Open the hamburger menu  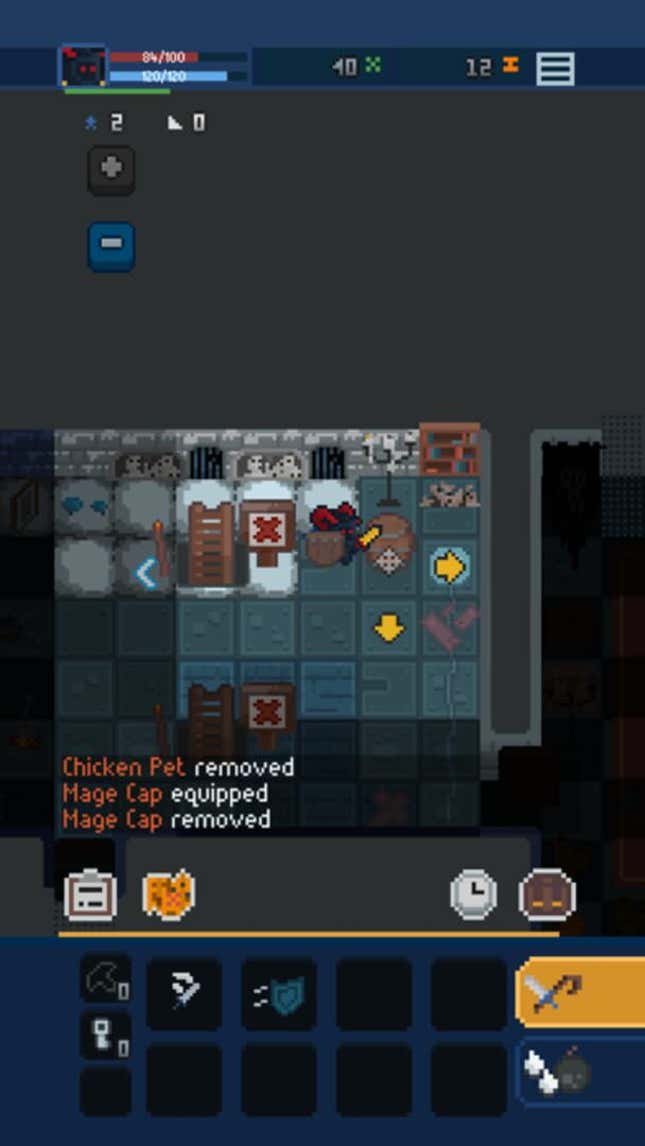coord(555,68)
